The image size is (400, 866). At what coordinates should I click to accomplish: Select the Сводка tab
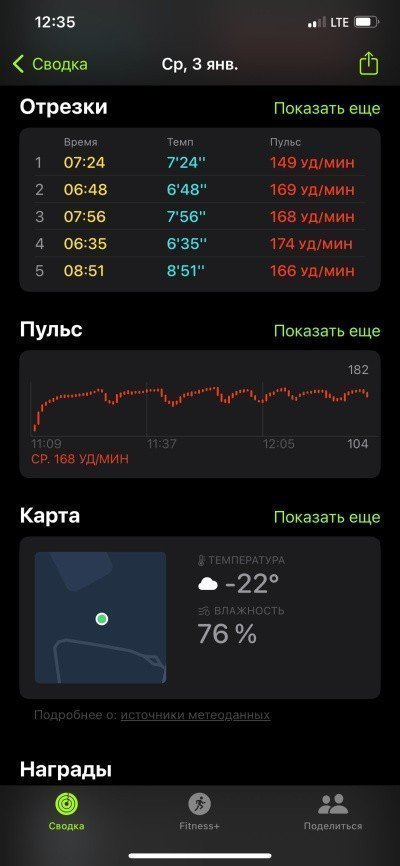(66, 812)
